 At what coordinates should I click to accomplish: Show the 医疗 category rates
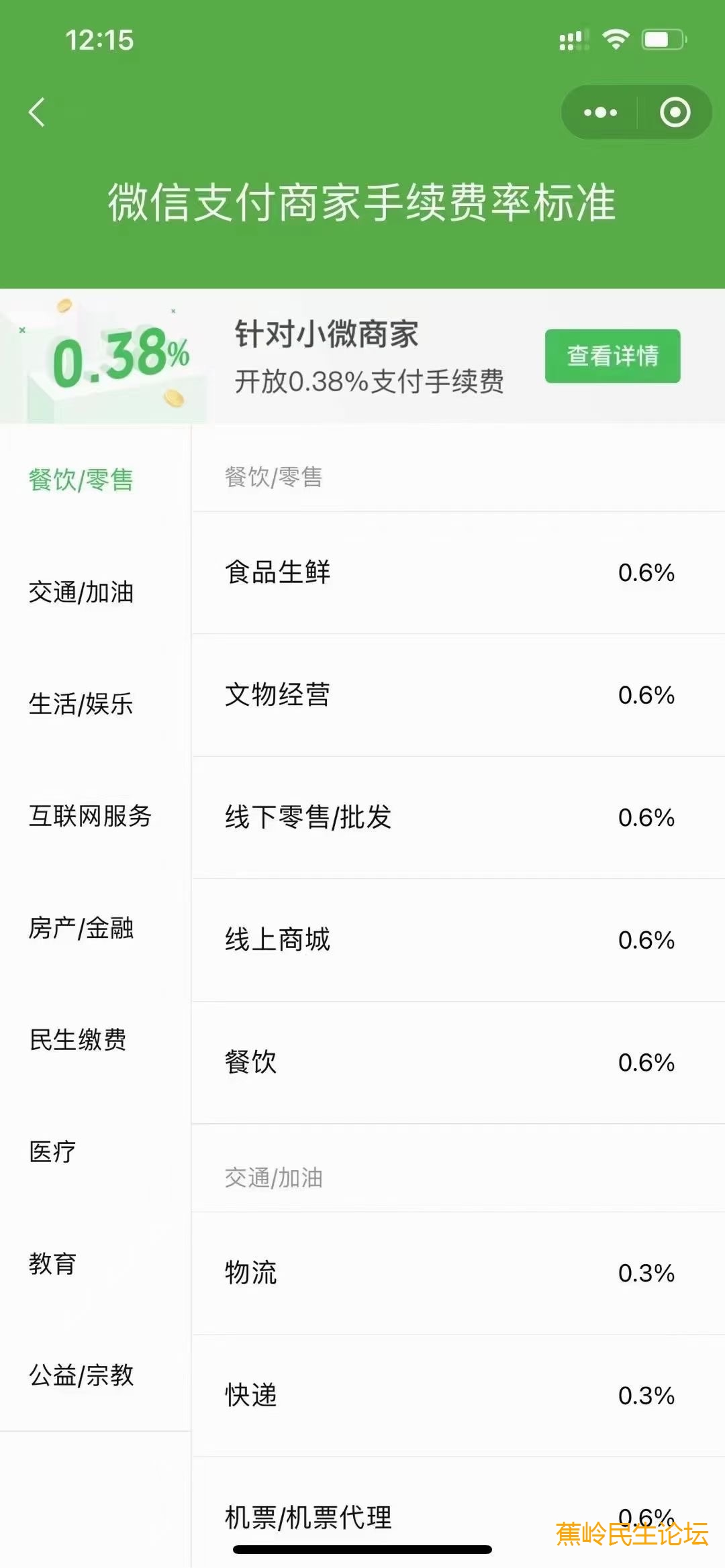(52, 1151)
